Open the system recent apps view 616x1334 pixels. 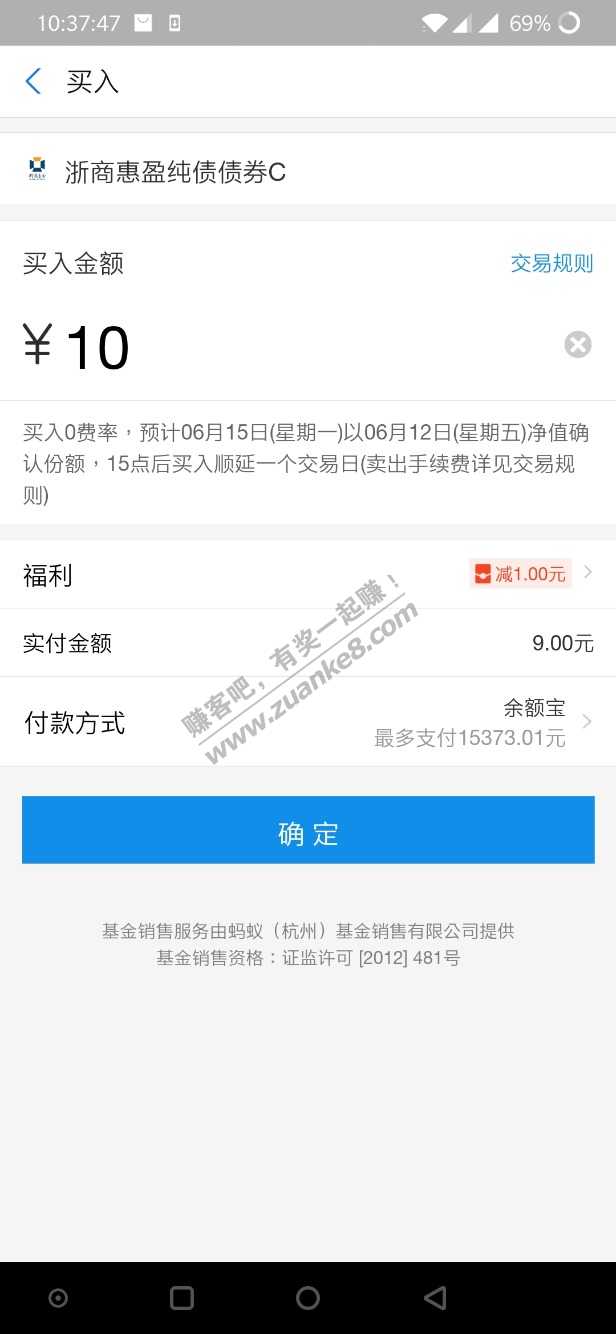(x=182, y=1298)
